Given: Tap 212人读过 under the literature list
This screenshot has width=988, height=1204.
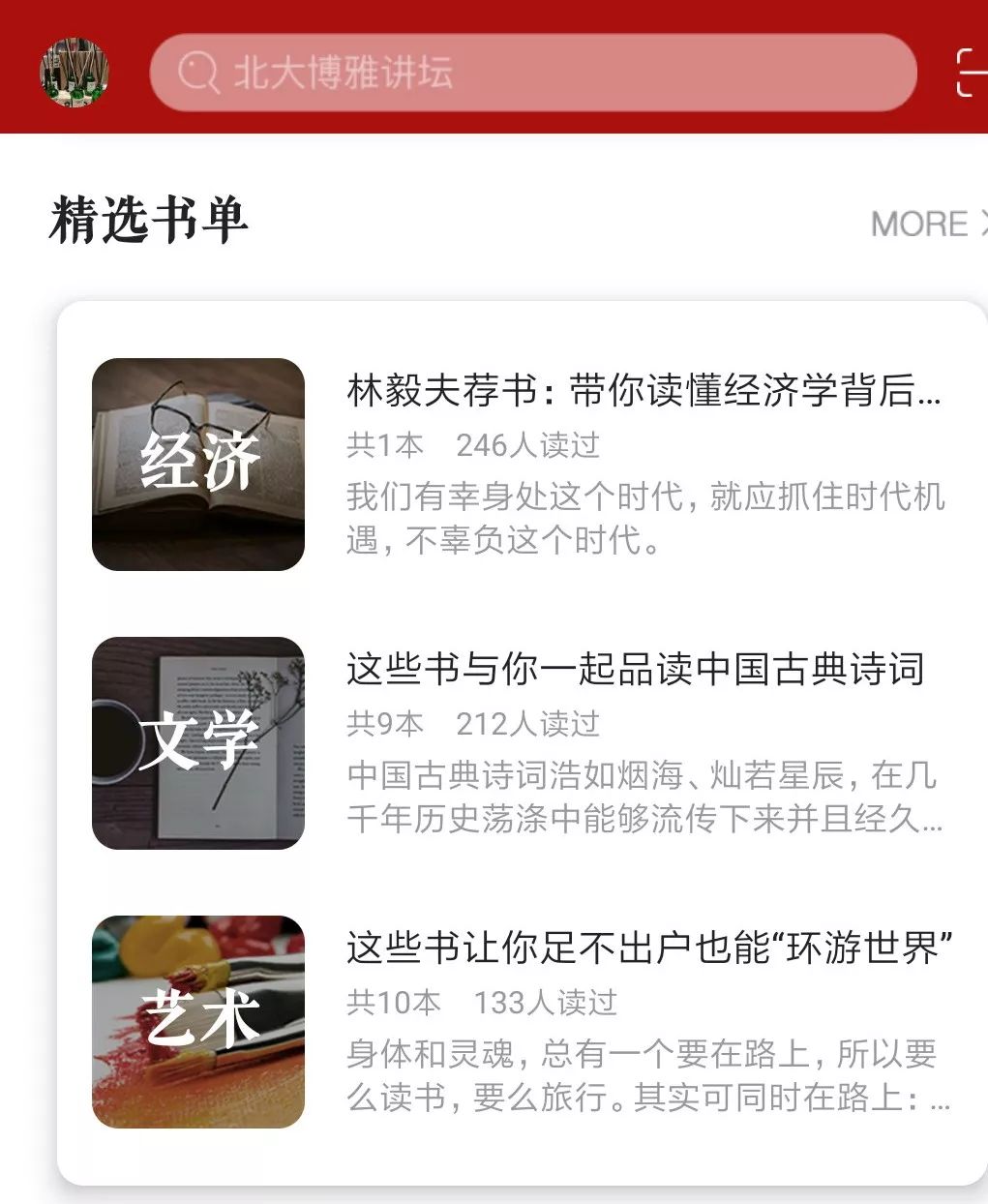Looking at the screenshot, I should (528, 724).
